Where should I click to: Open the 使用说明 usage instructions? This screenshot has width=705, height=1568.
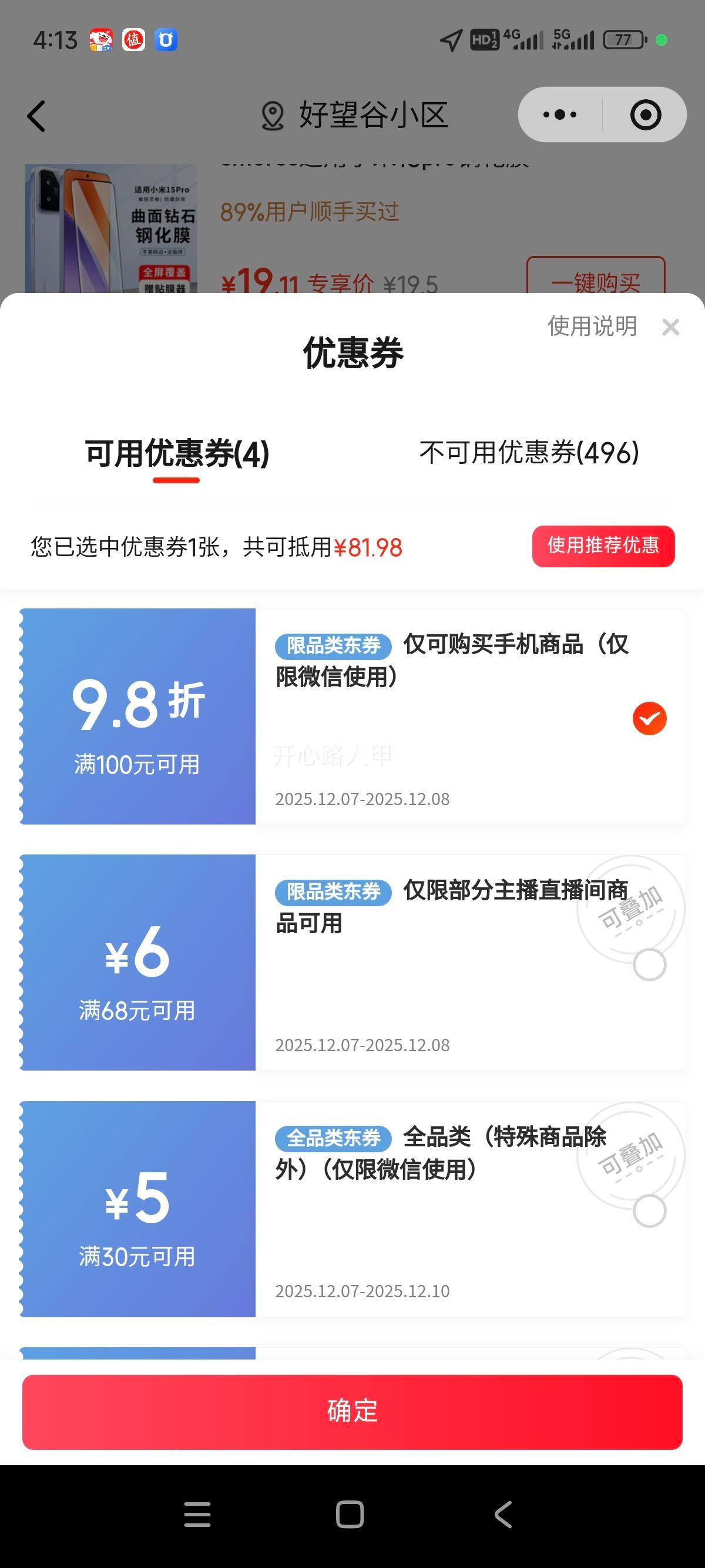593,328
